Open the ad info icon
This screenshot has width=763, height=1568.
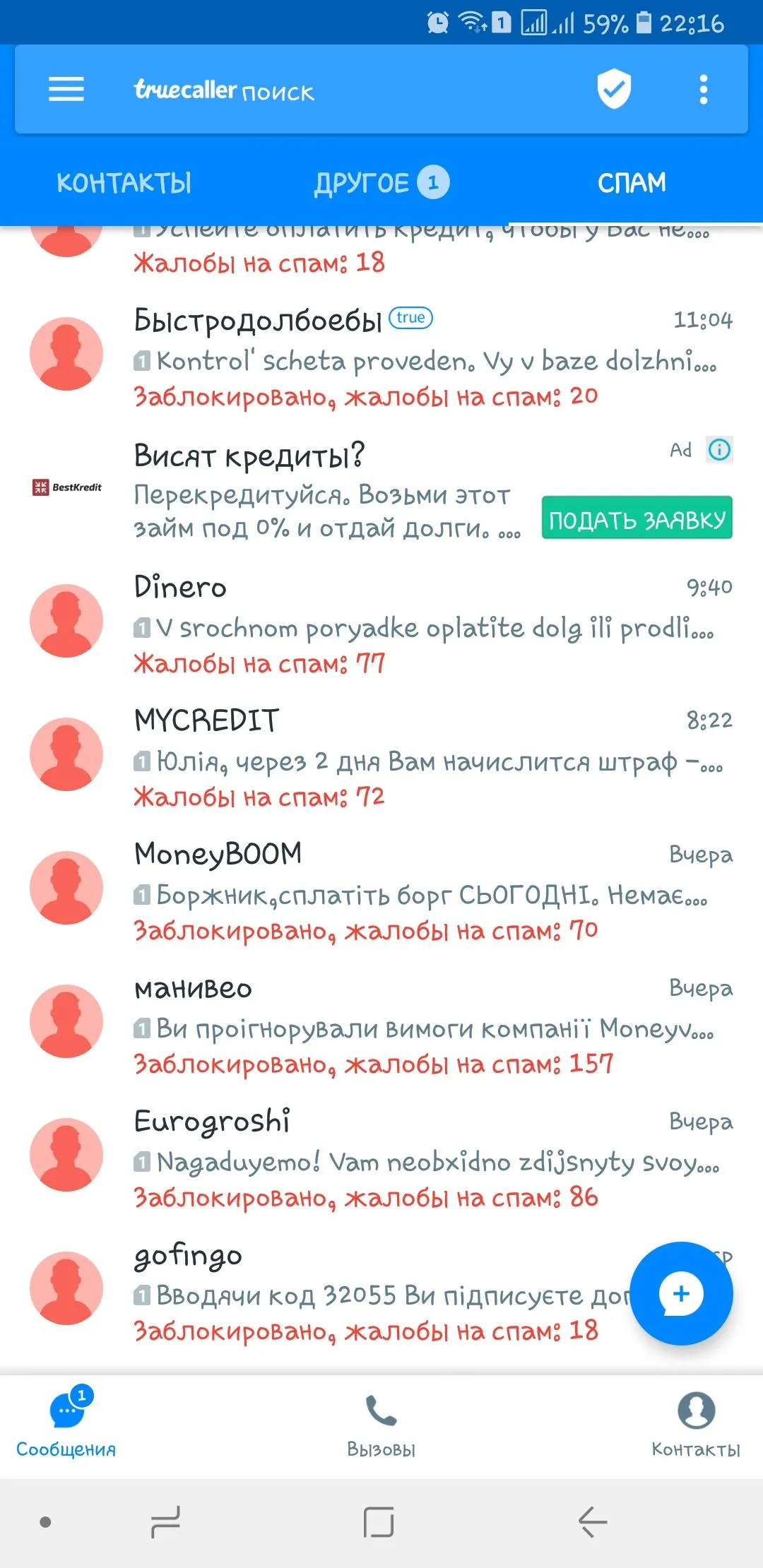click(x=719, y=450)
